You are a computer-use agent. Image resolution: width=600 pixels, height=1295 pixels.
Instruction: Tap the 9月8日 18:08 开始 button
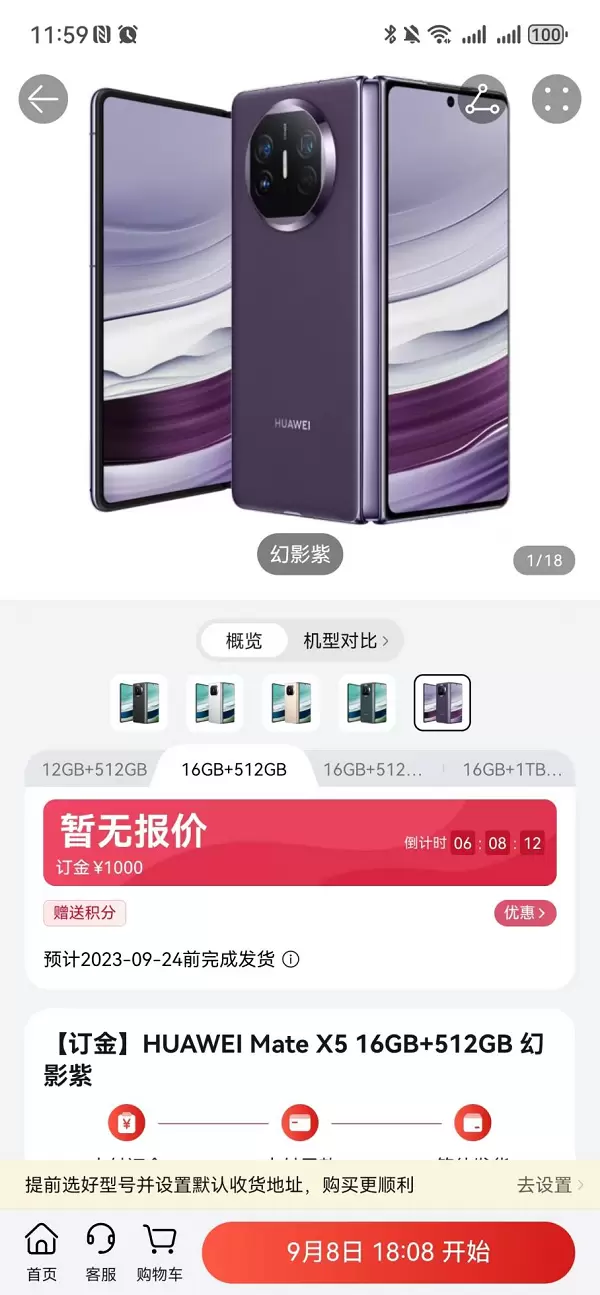point(388,1252)
